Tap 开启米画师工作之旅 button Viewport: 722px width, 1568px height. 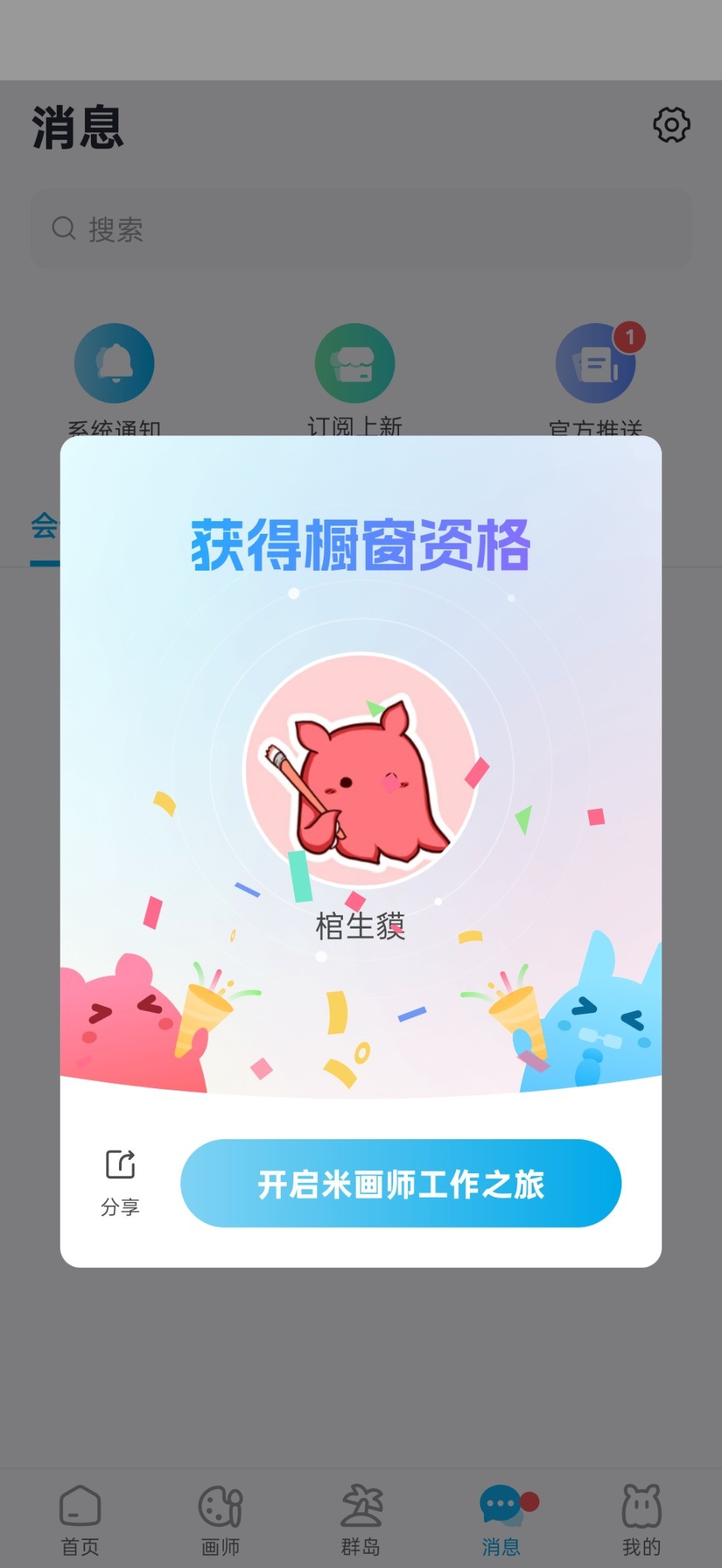401,1184
